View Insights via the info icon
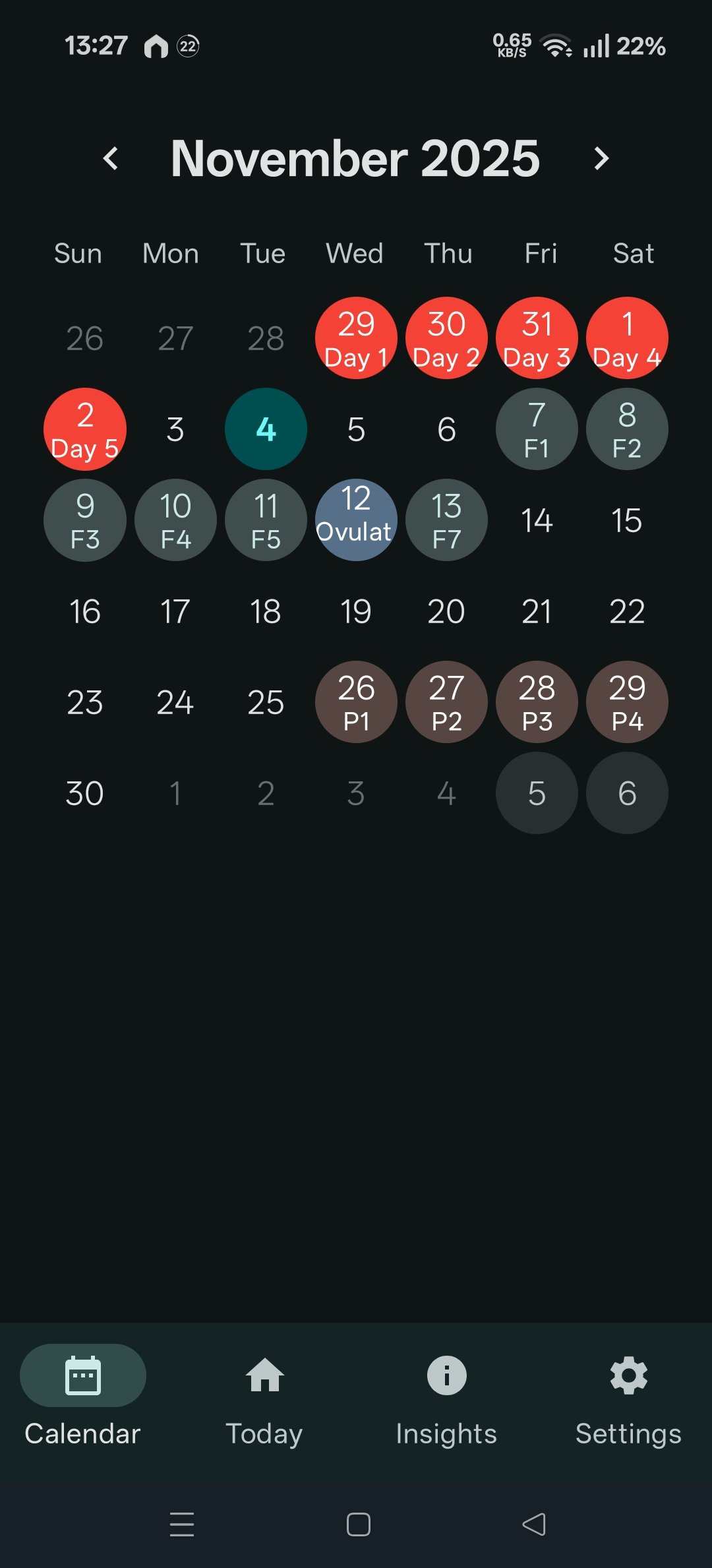 click(x=446, y=1375)
